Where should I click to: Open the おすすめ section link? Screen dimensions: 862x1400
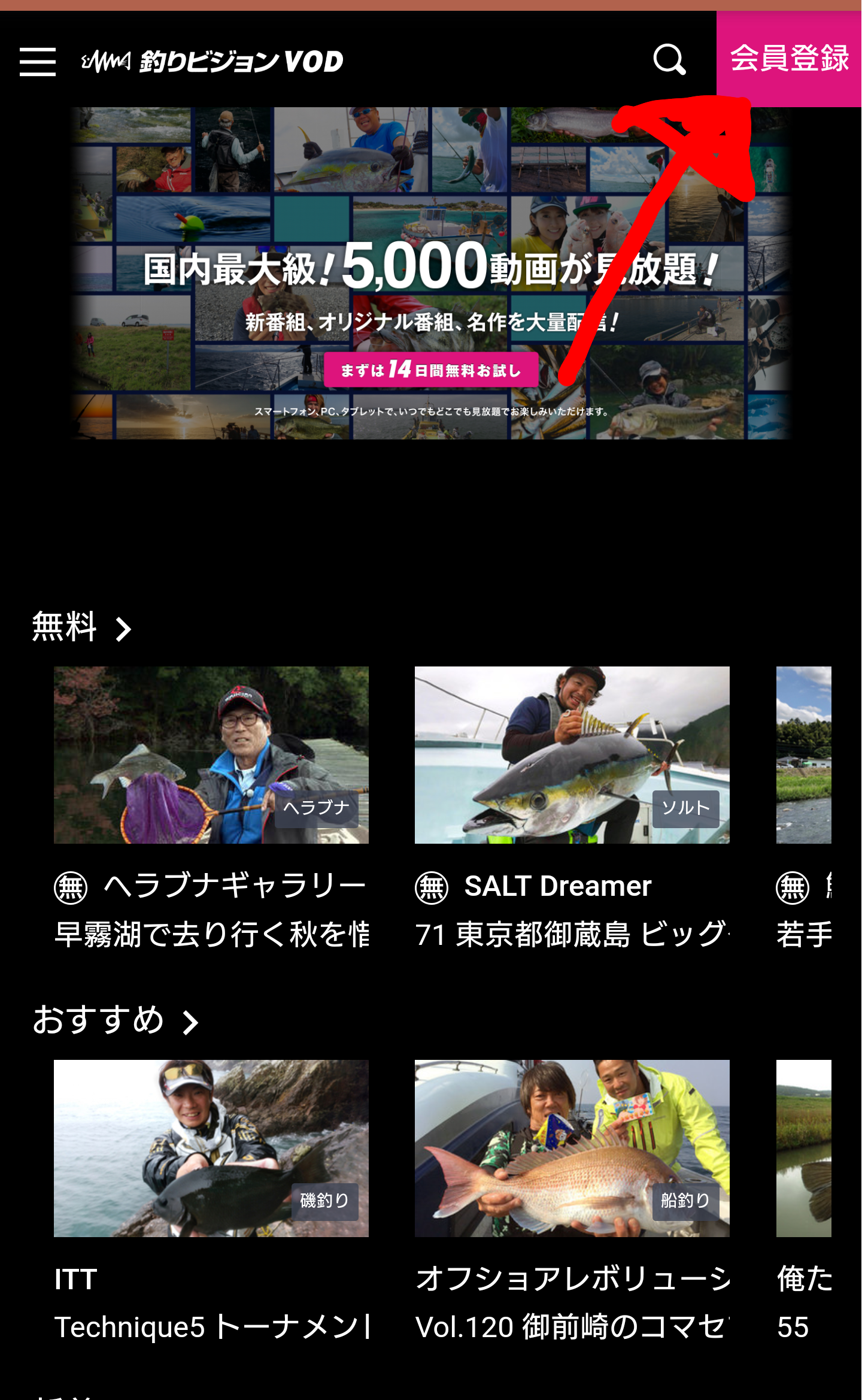(115, 1020)
